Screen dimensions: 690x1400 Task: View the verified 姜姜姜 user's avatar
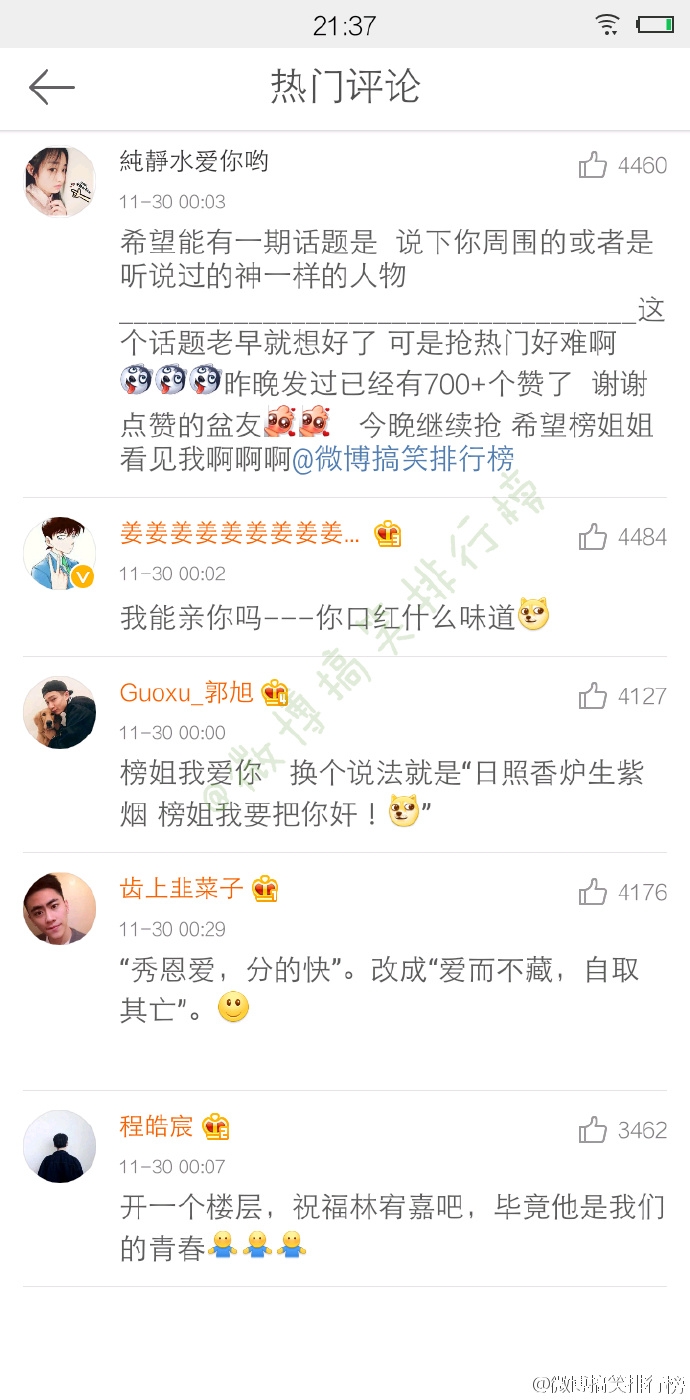60,554
